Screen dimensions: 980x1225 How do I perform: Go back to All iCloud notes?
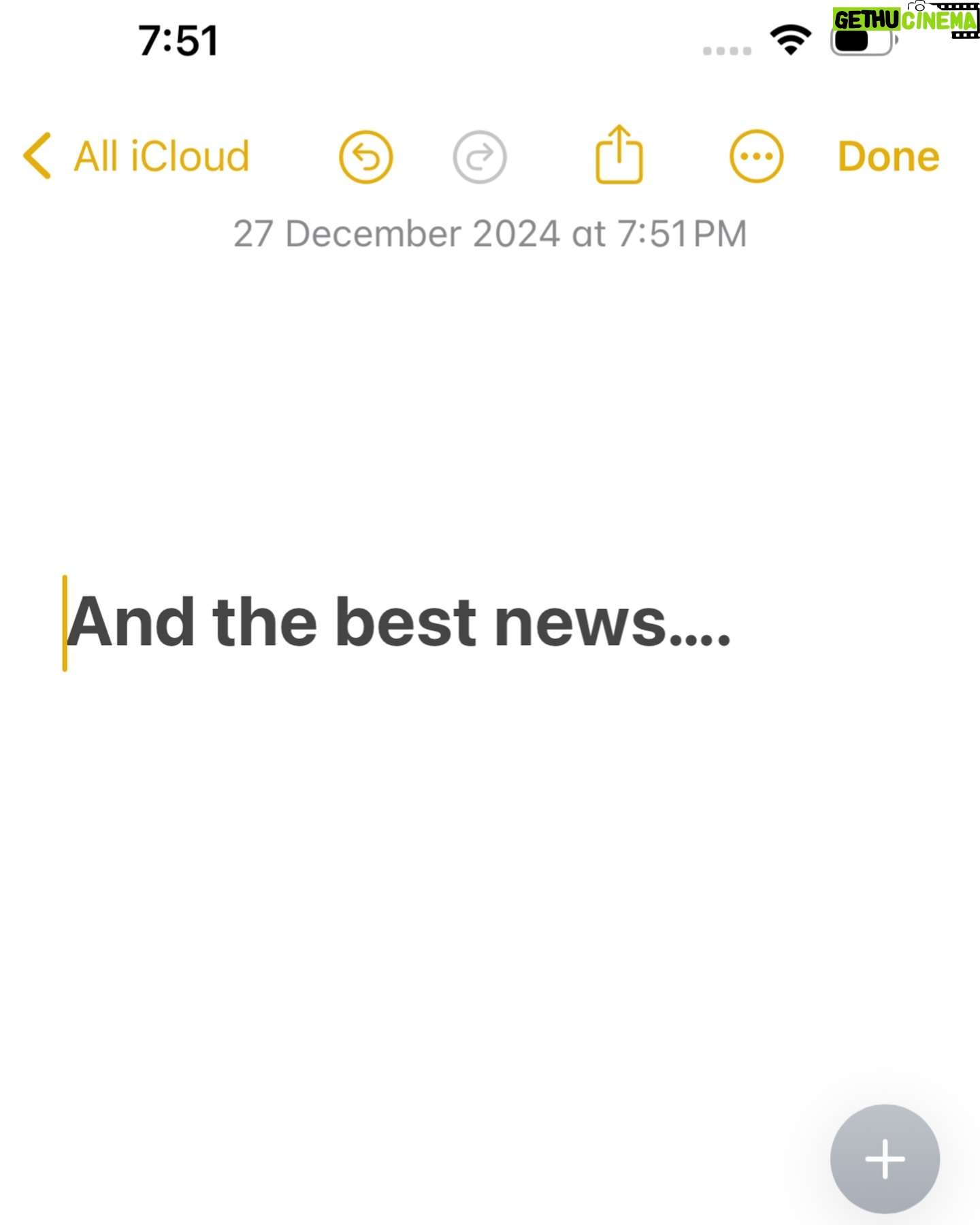[x=136, y=157]
